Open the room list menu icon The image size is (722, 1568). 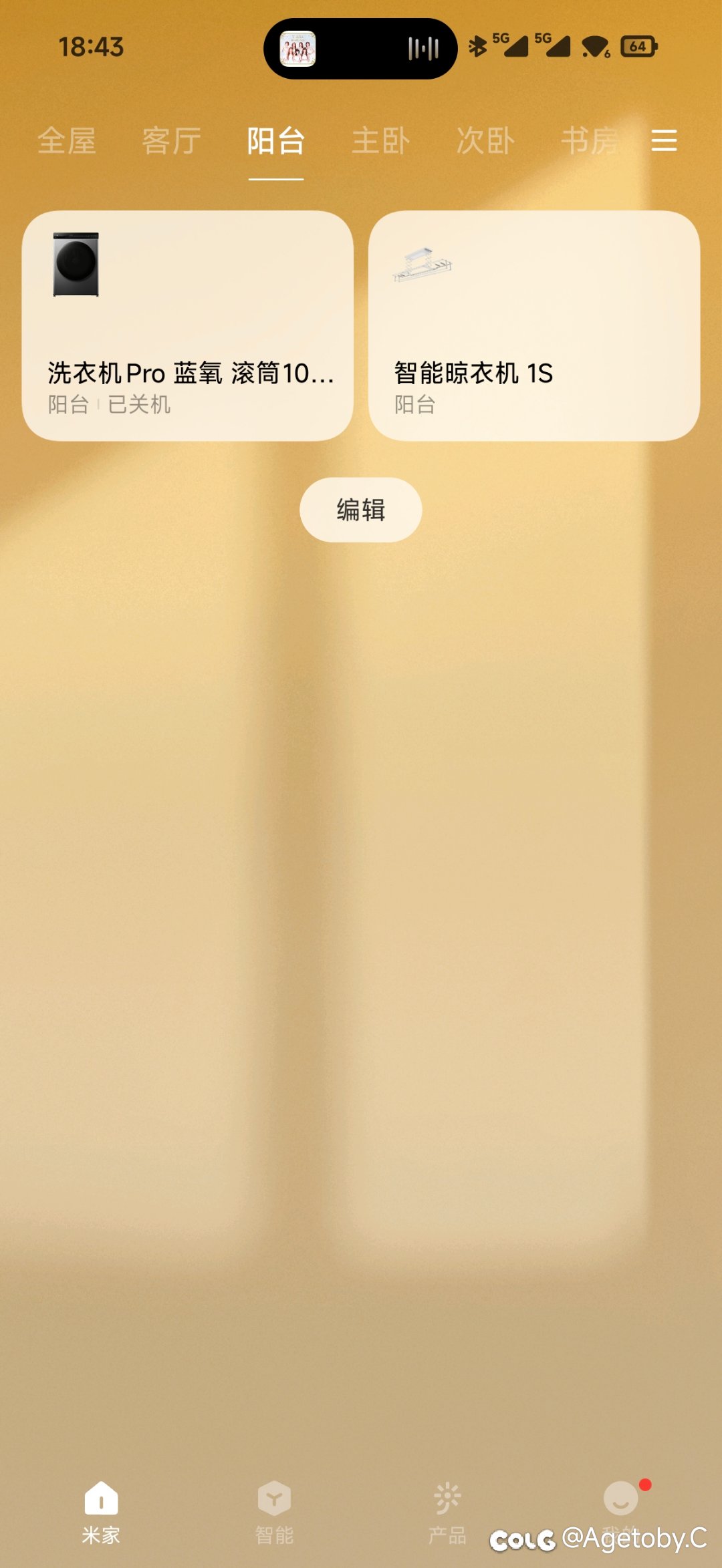(664, 140)
